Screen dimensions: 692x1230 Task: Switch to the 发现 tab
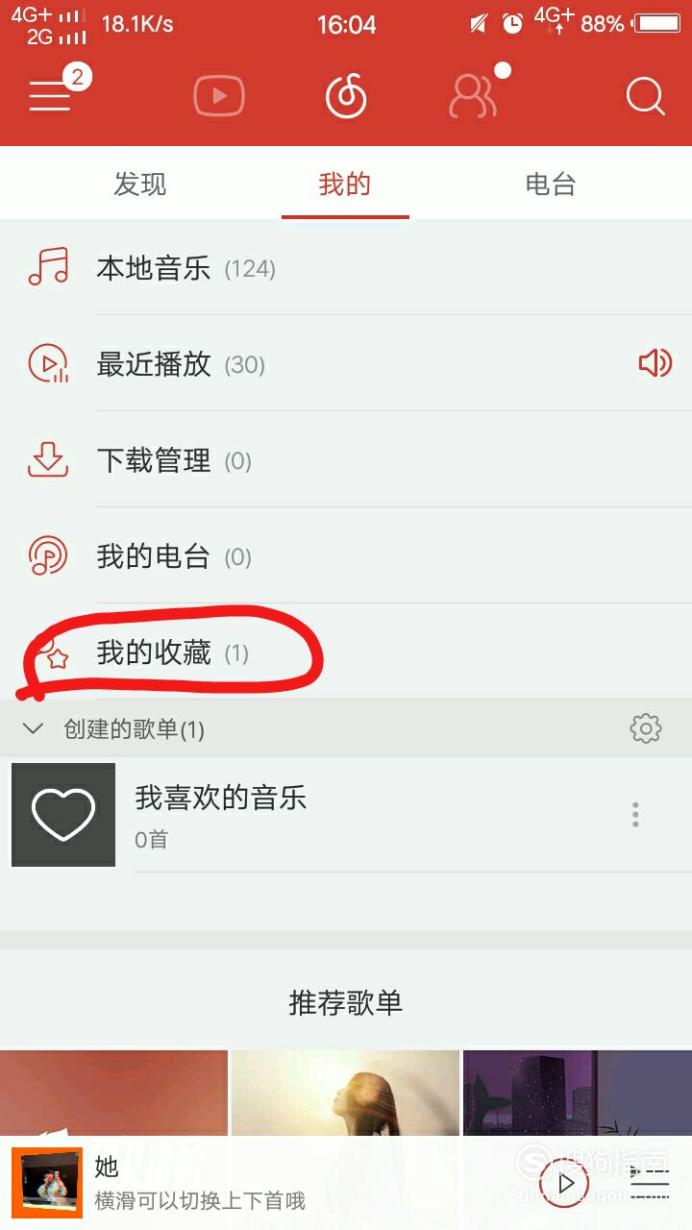click(140, 184)
